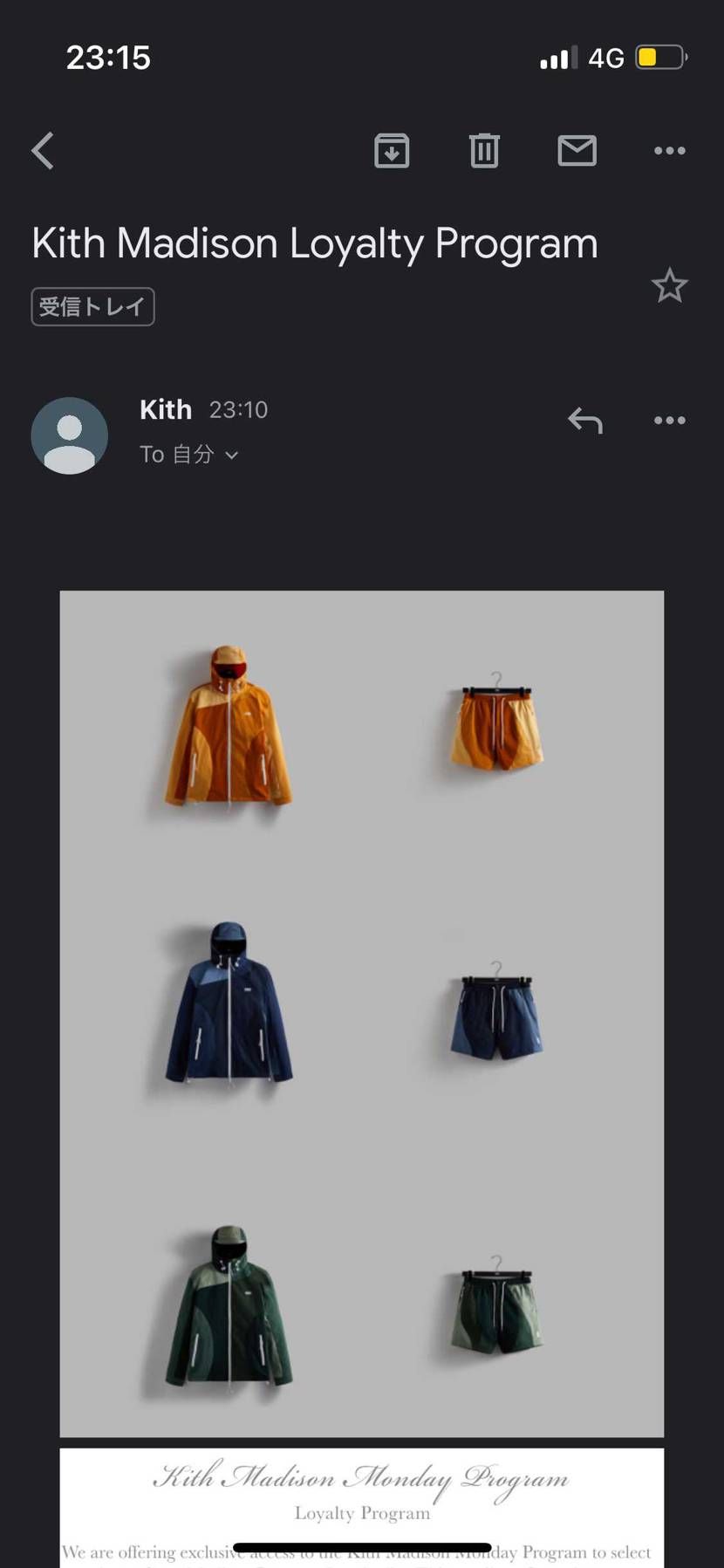Tap the 受信トレイ inbox label chip
This screenshot has height=1568, width=724.
pos(92,307)
